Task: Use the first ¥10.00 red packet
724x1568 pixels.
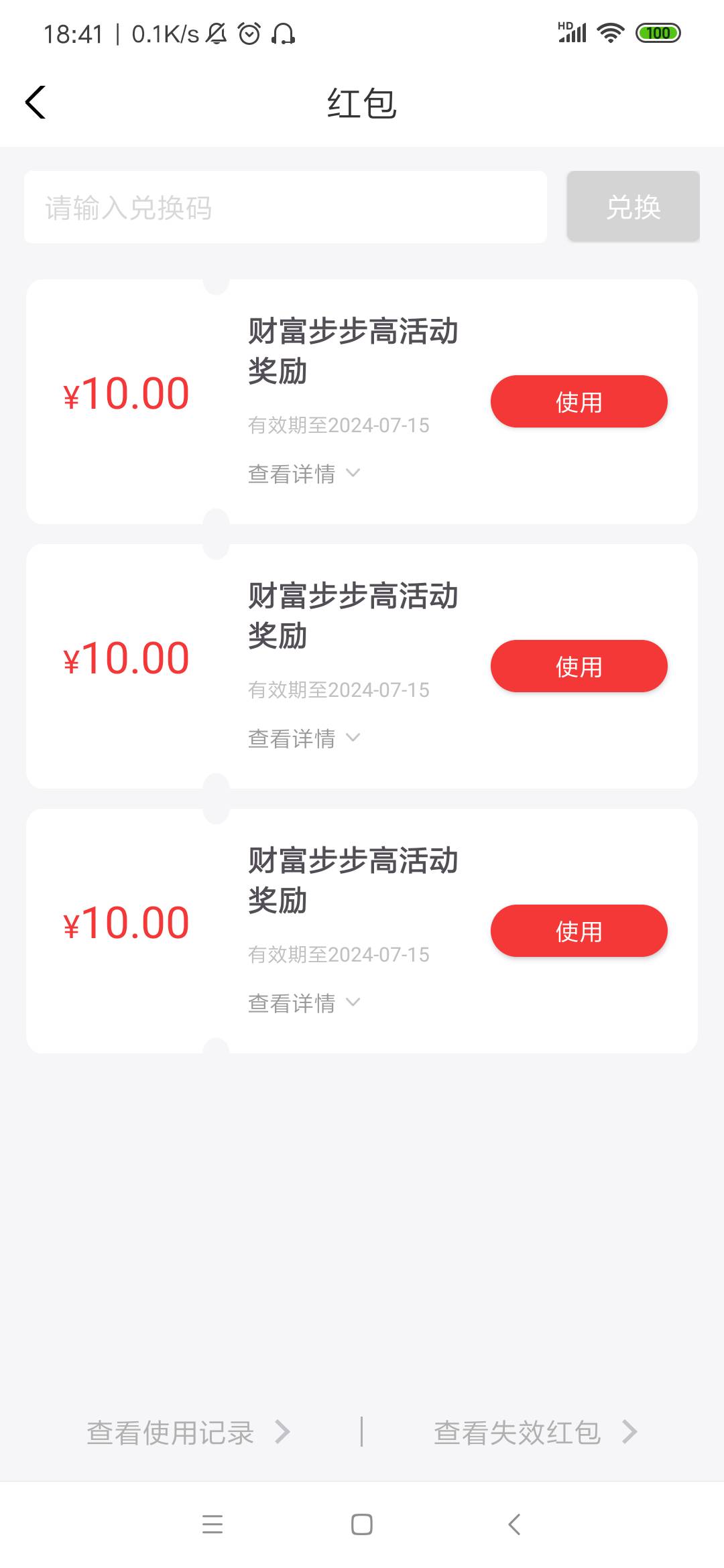Action: tap(579, 401)
